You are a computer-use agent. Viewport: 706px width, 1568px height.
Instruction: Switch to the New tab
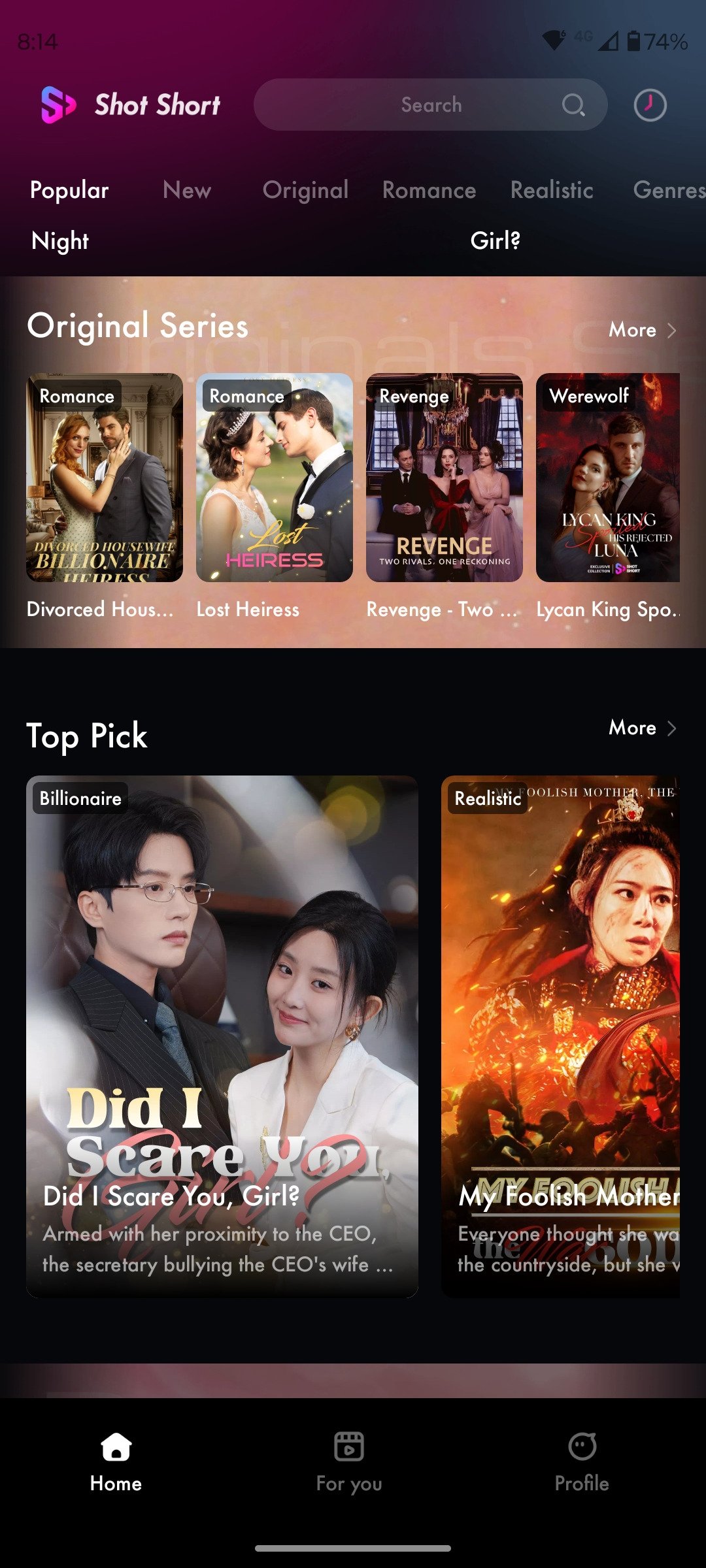(x=187, y=190)
